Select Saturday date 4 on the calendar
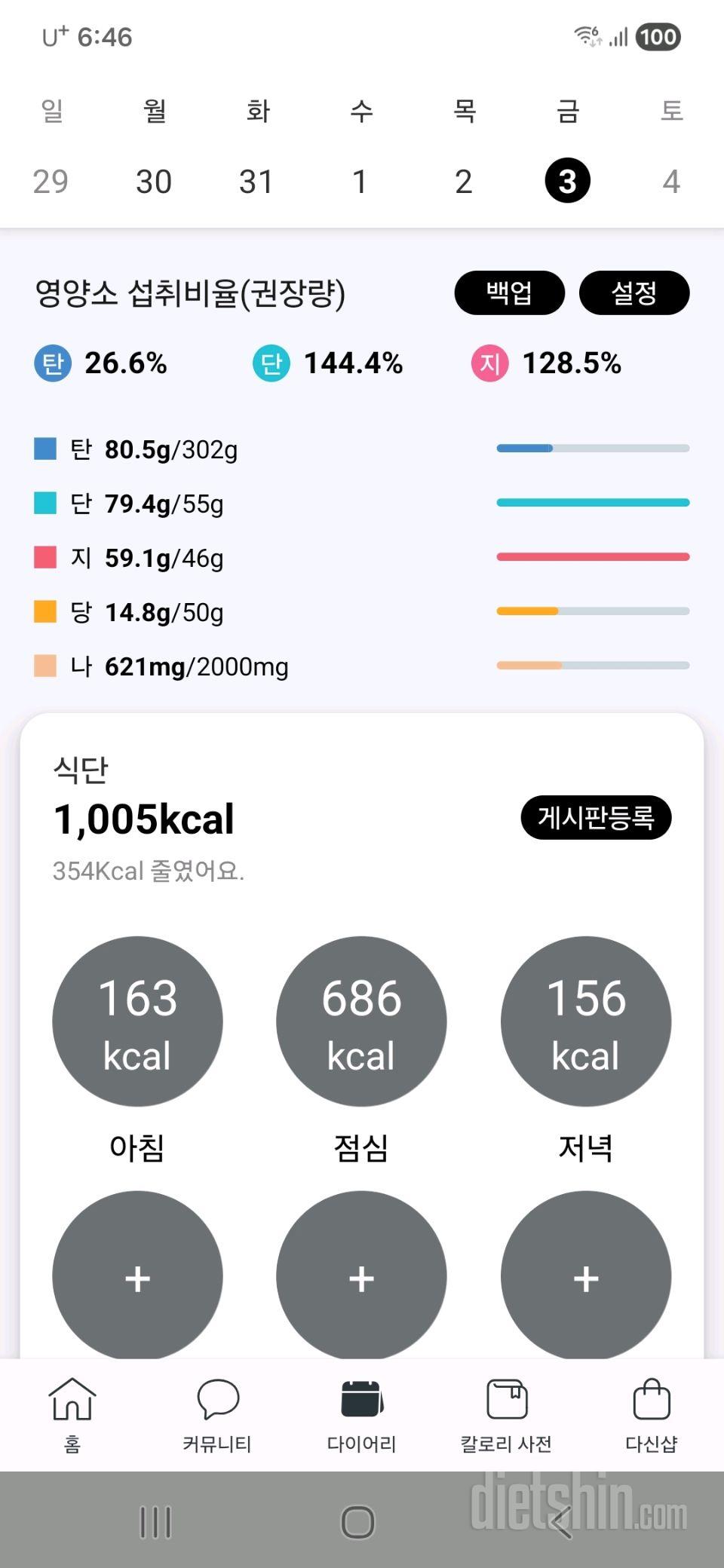This screenshot has height=1568, width=724. pyautogui.click(x=670, y=179)
